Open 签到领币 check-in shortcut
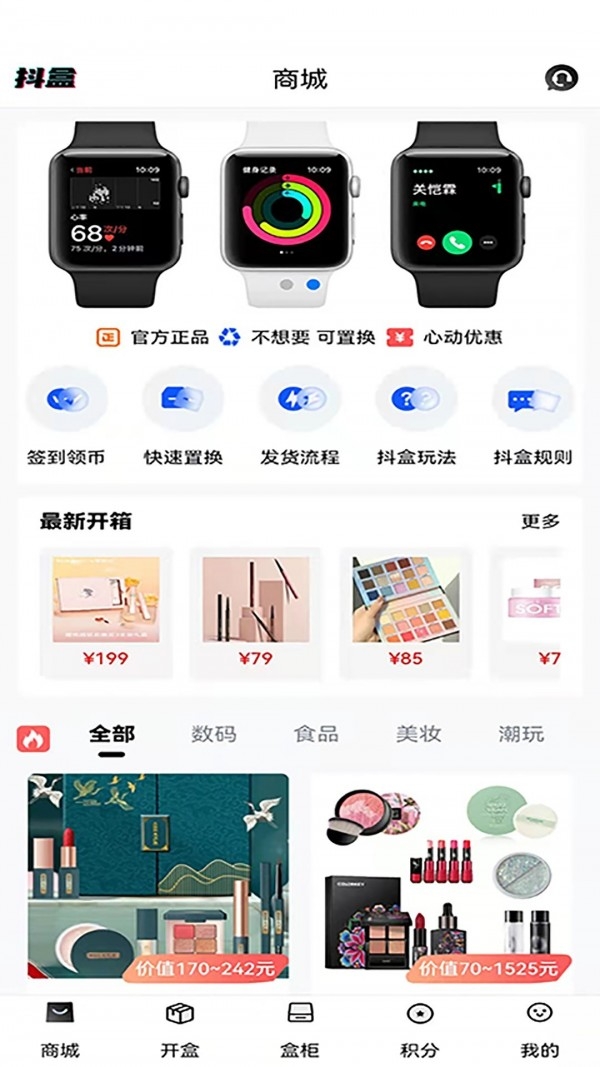This screenshot has height=1067, width=600. pos(66,415)
